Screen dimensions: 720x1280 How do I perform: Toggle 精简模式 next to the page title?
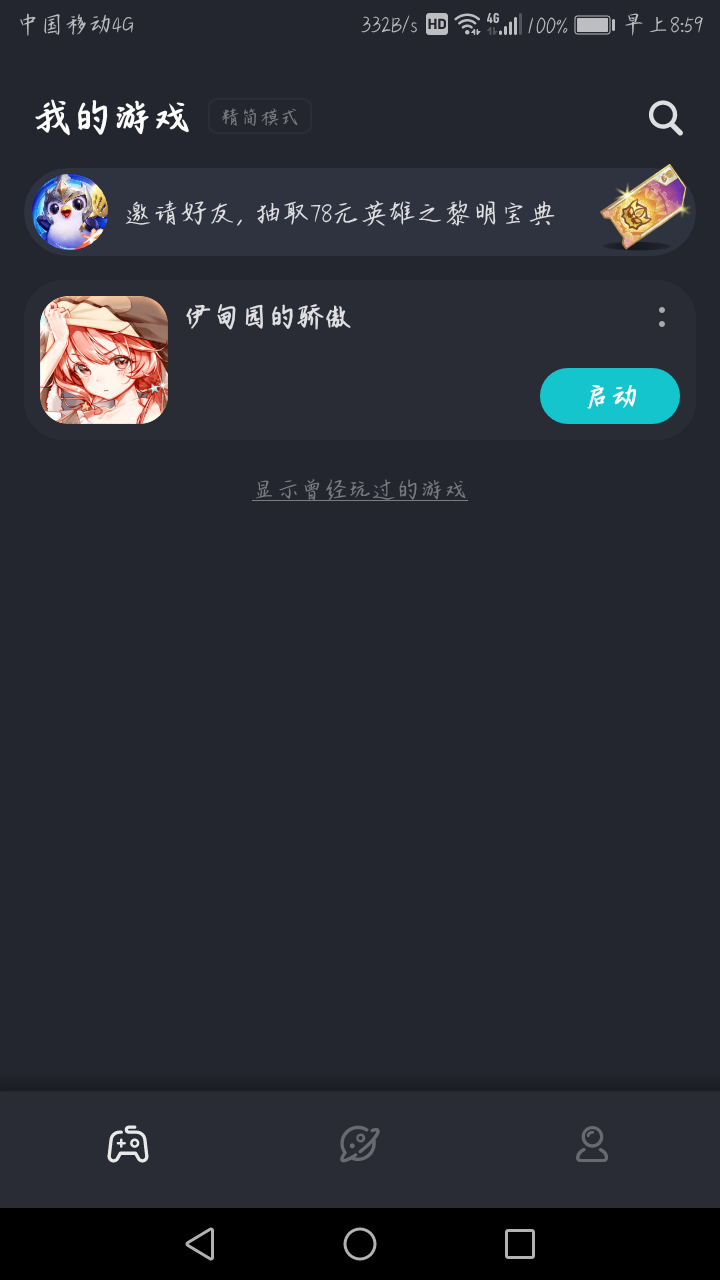coord(259,116)
